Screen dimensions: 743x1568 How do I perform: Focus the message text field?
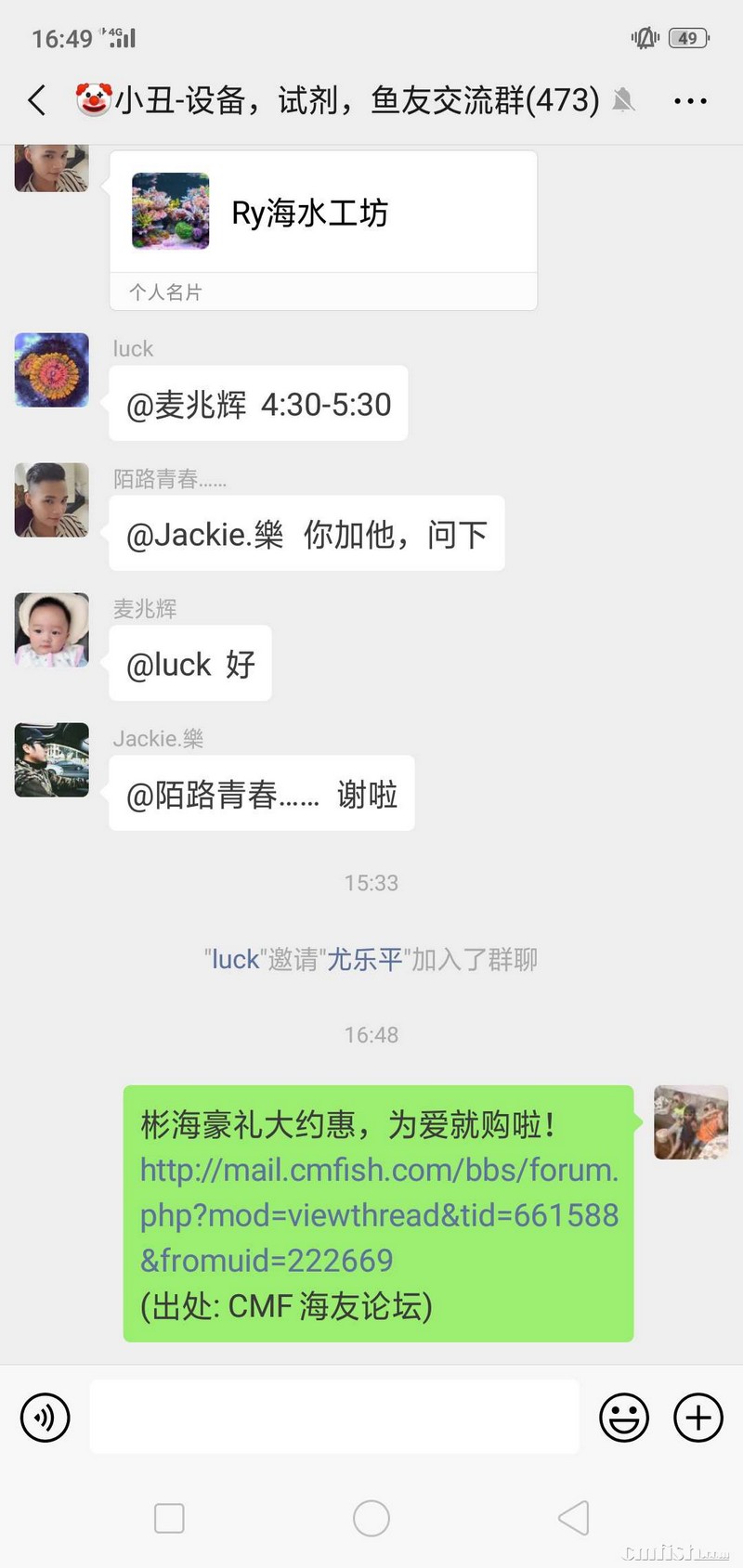pos(334,1418)
